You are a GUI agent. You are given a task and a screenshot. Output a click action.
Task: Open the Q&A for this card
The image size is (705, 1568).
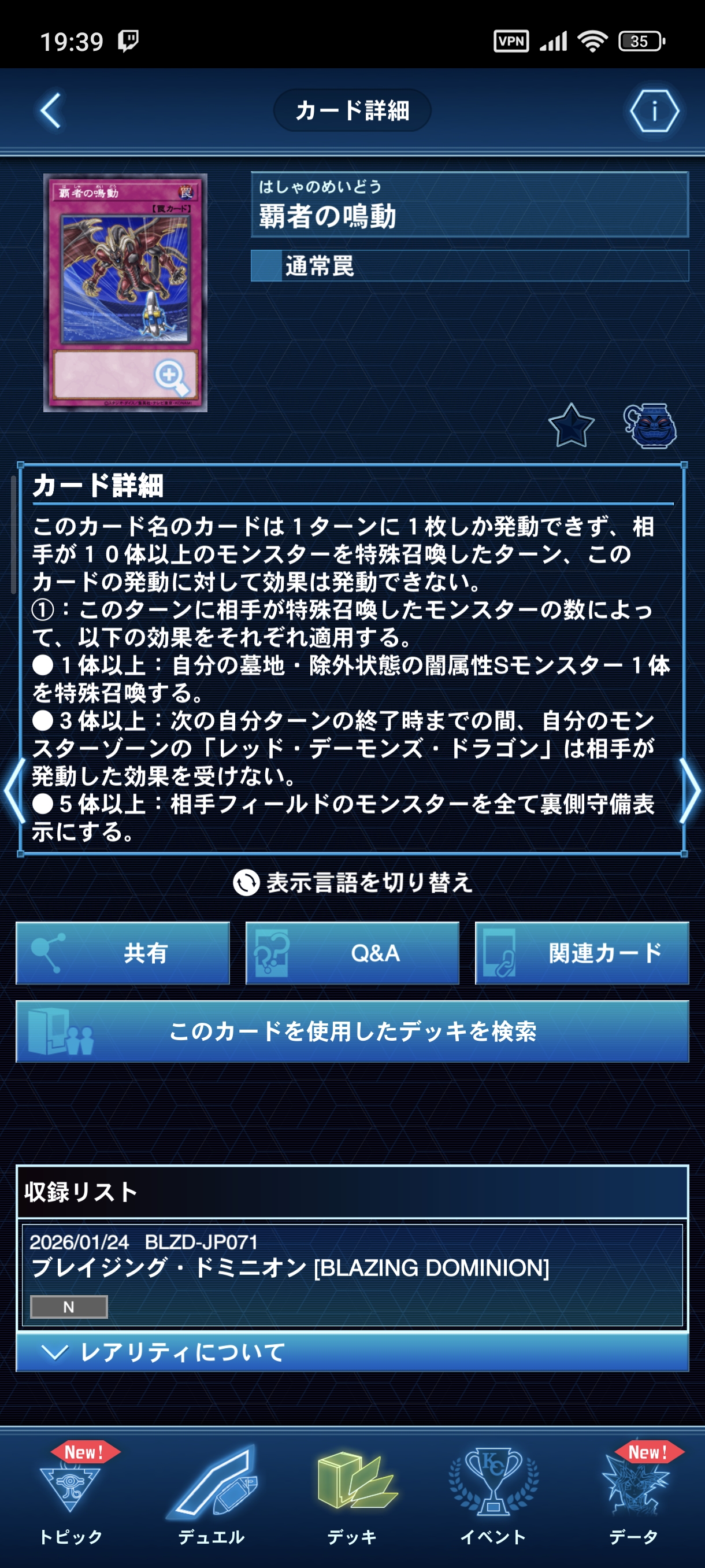point(352,953)
